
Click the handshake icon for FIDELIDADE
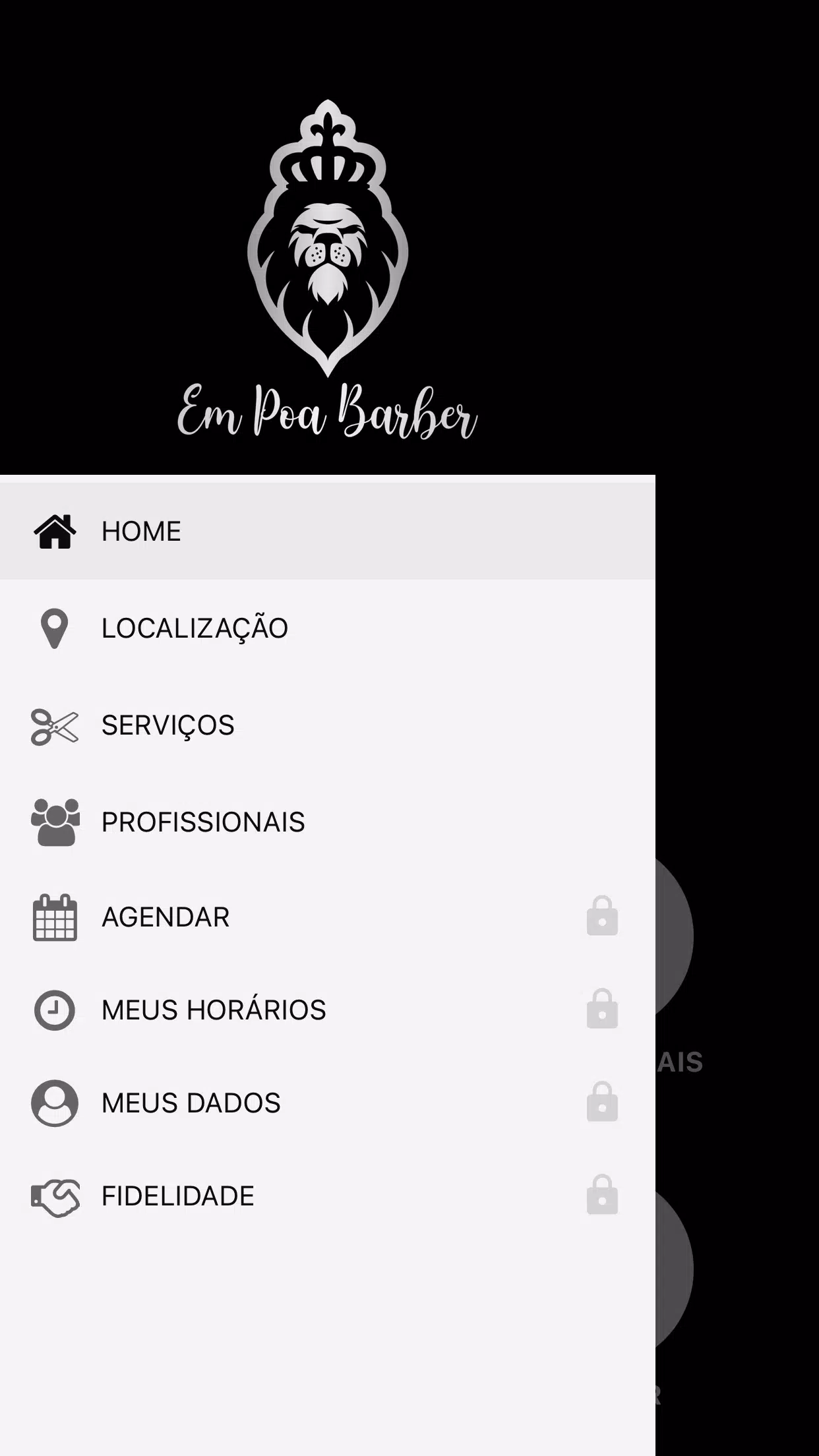(55, 1196)
